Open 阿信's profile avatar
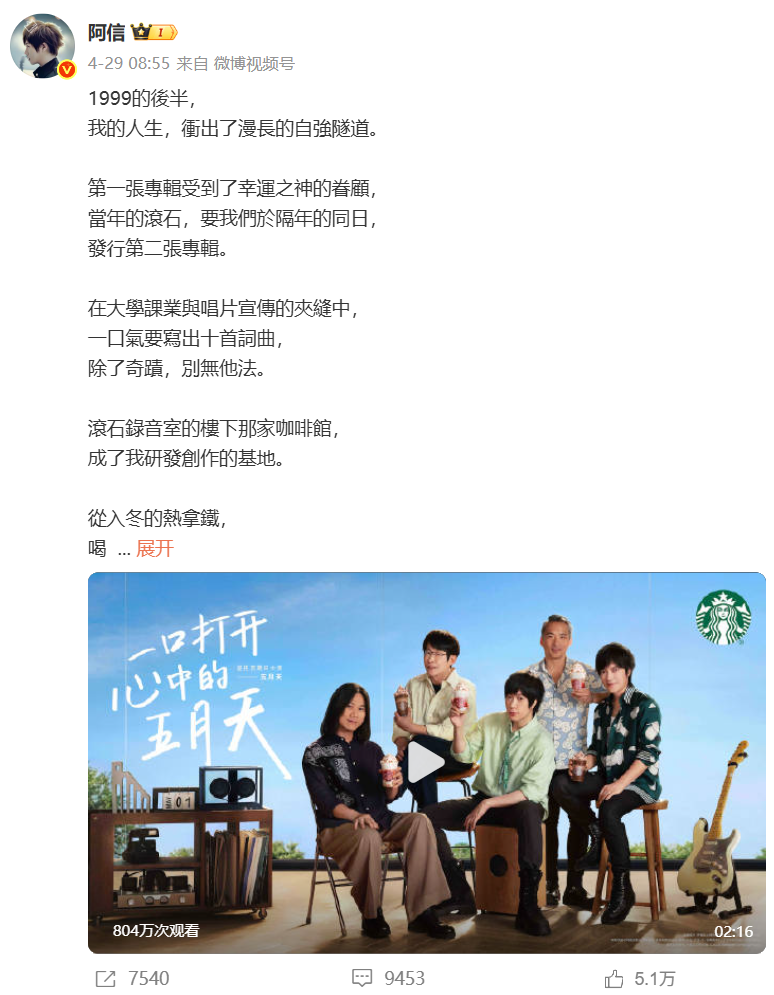The width and height of the screenshot is (774, 995). point(43,45)
